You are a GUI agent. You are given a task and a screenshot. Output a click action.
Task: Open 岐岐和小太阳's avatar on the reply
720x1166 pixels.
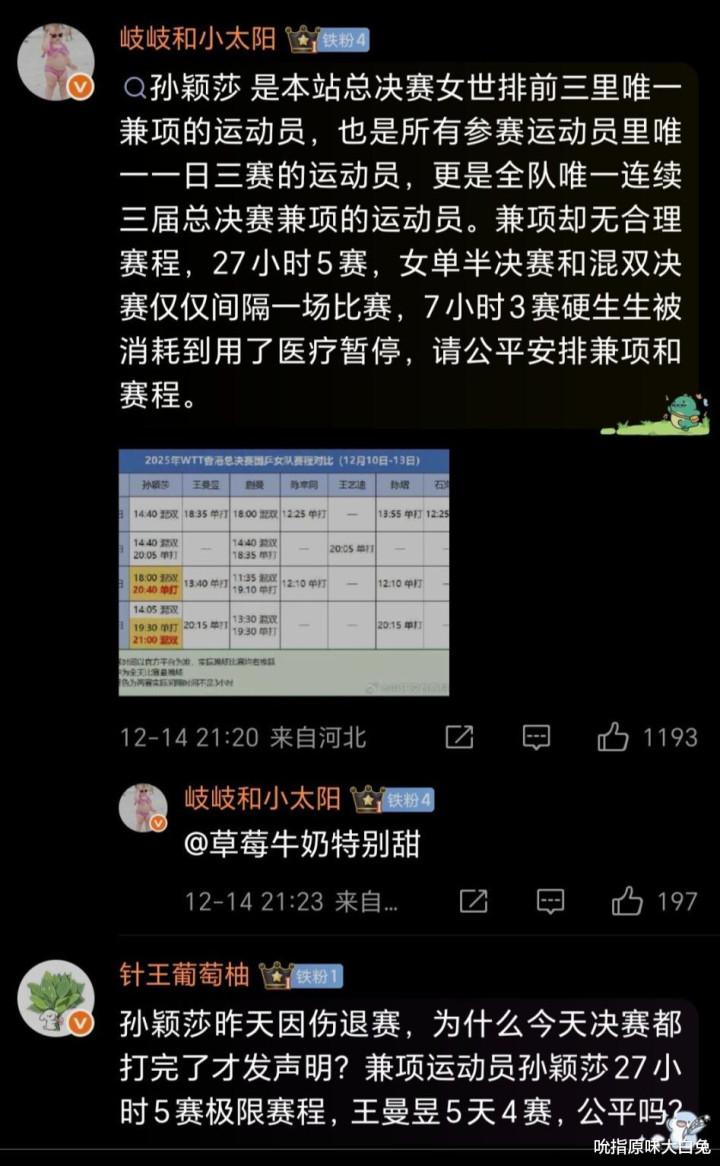point(144,808)
